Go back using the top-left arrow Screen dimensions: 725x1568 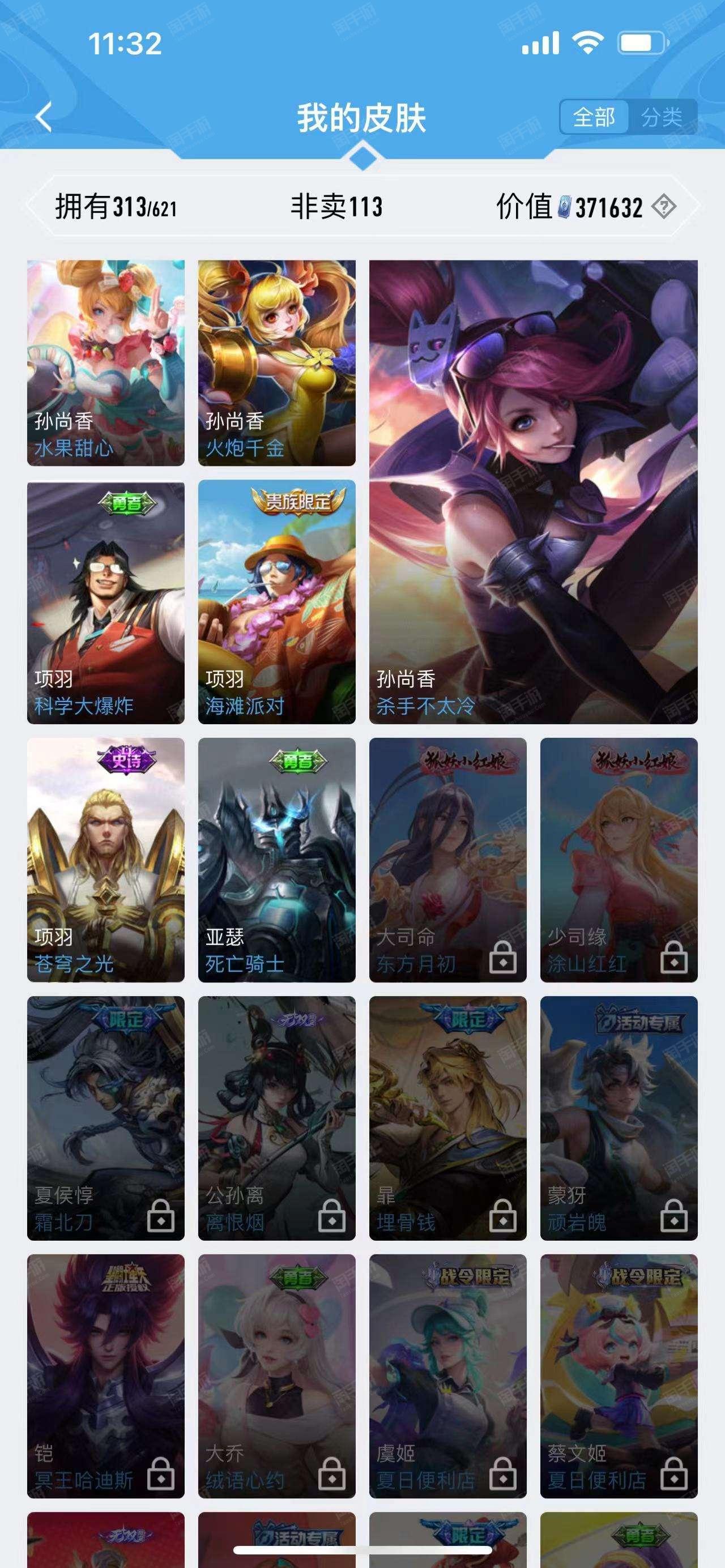(44, 117)
